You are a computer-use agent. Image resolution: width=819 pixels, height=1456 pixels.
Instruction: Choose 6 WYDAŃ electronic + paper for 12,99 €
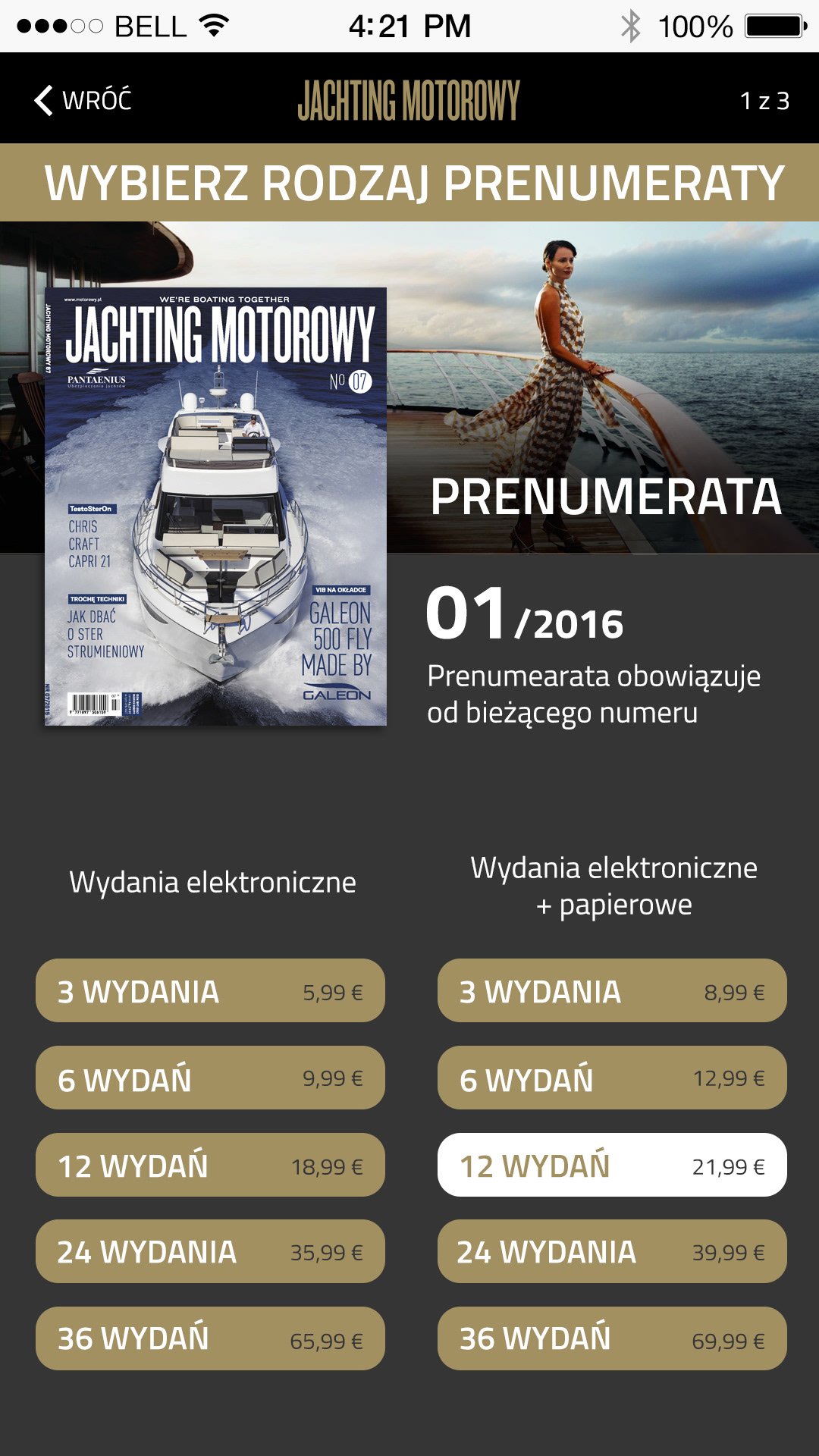(612, 1078)
